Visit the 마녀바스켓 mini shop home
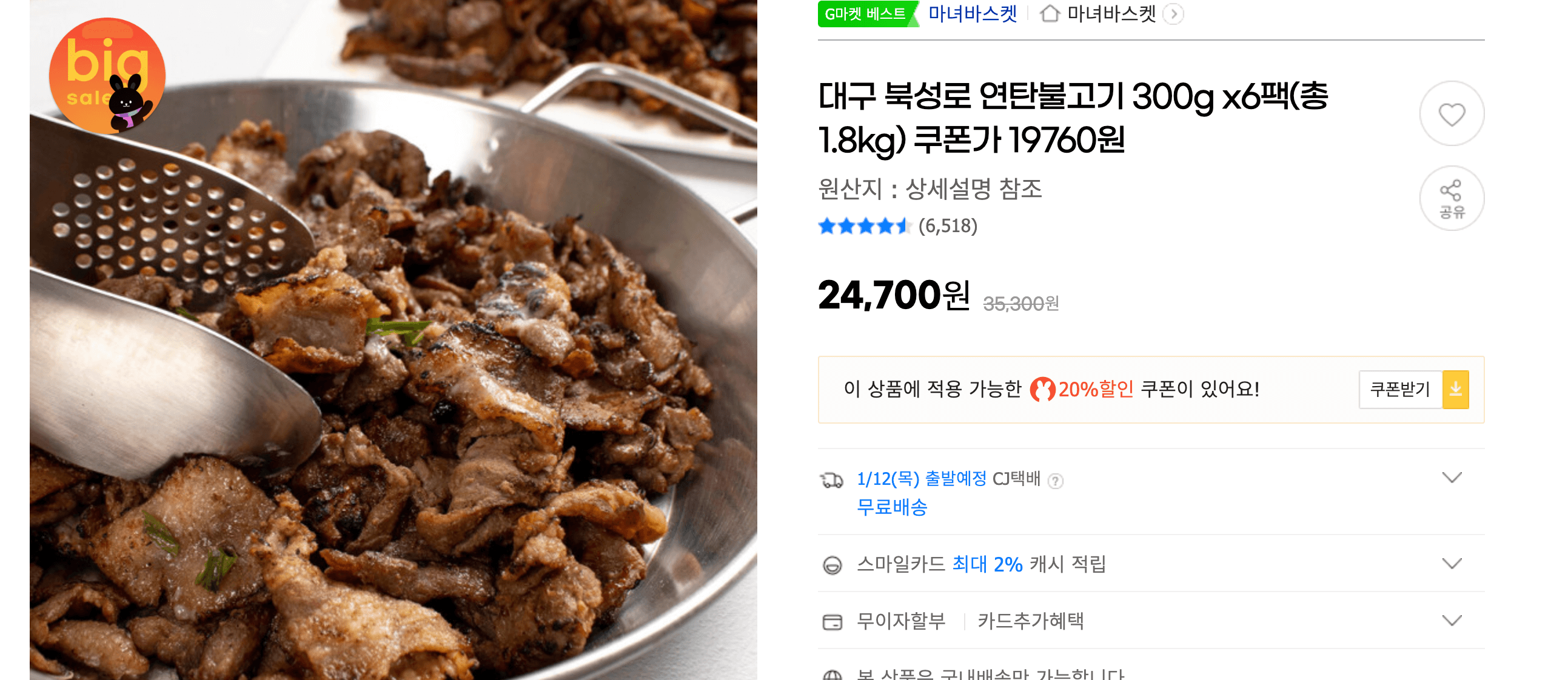 pyautogui.click(x=1110, y=13)
